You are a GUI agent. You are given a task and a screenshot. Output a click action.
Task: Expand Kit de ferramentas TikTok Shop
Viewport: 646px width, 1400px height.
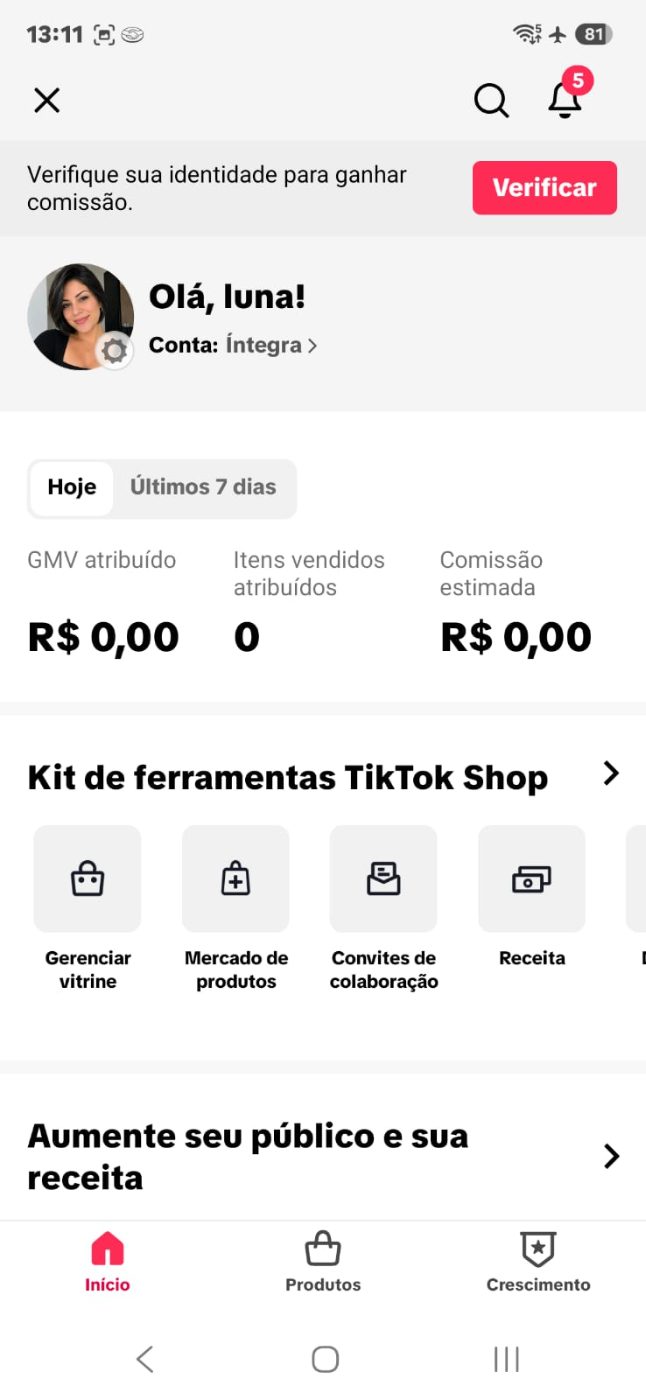click(x=611, y=773)
